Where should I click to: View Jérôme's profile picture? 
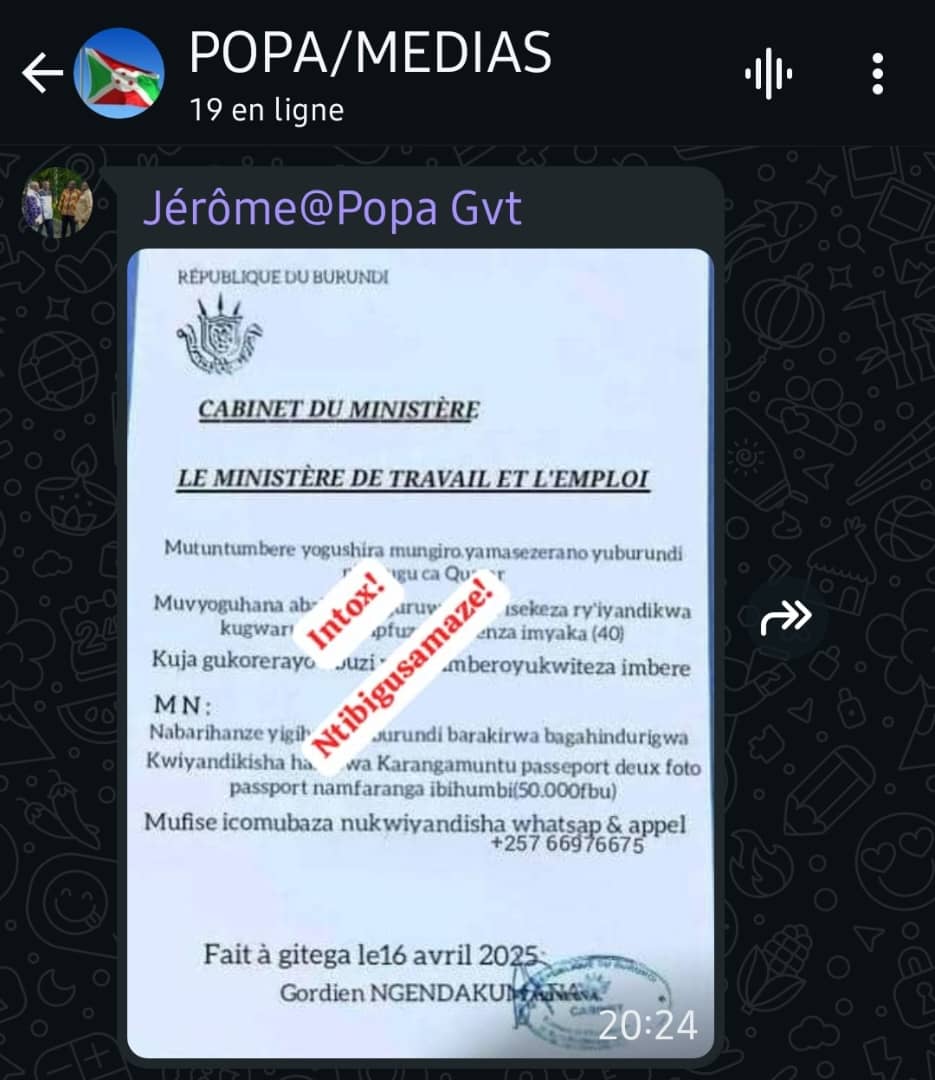[57, 203]
